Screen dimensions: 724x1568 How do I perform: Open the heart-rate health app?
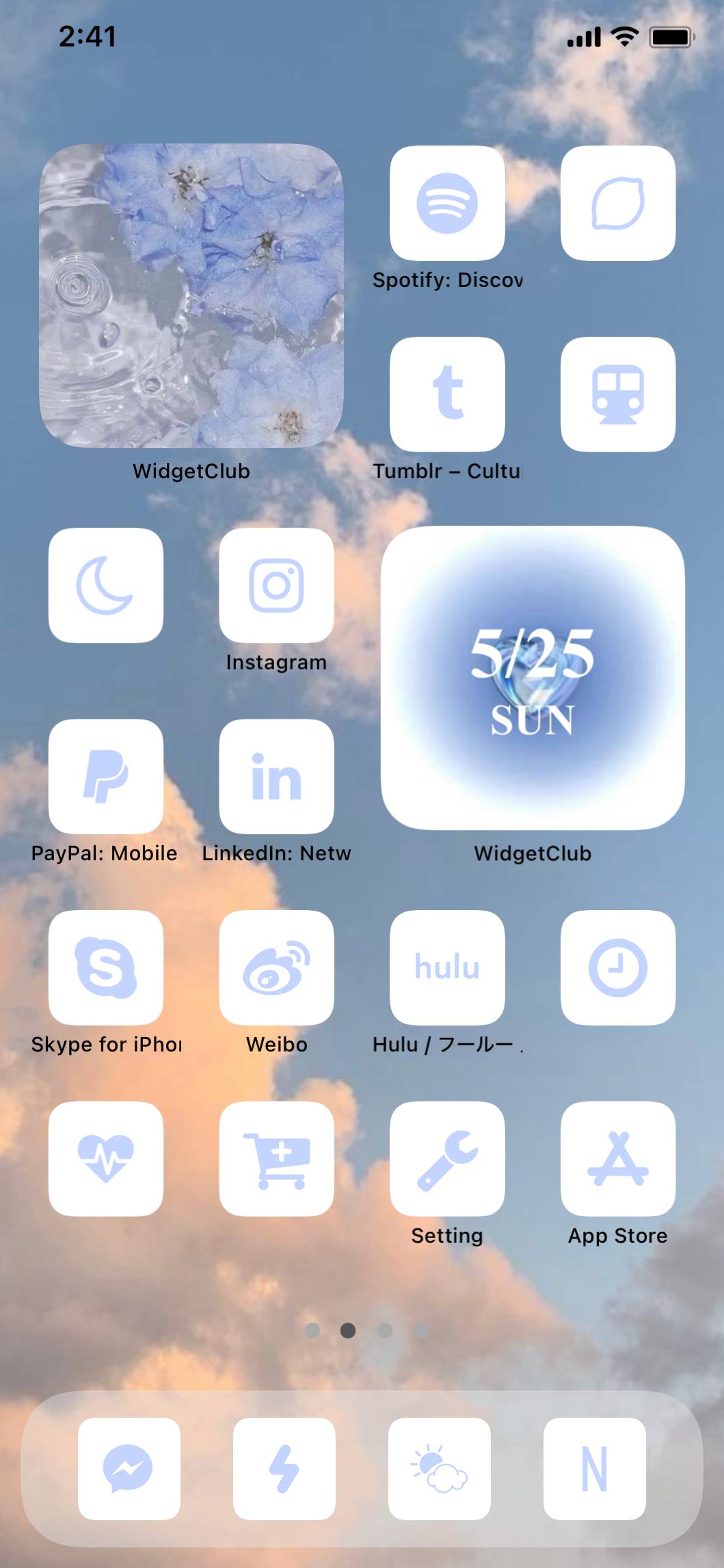106,1159
